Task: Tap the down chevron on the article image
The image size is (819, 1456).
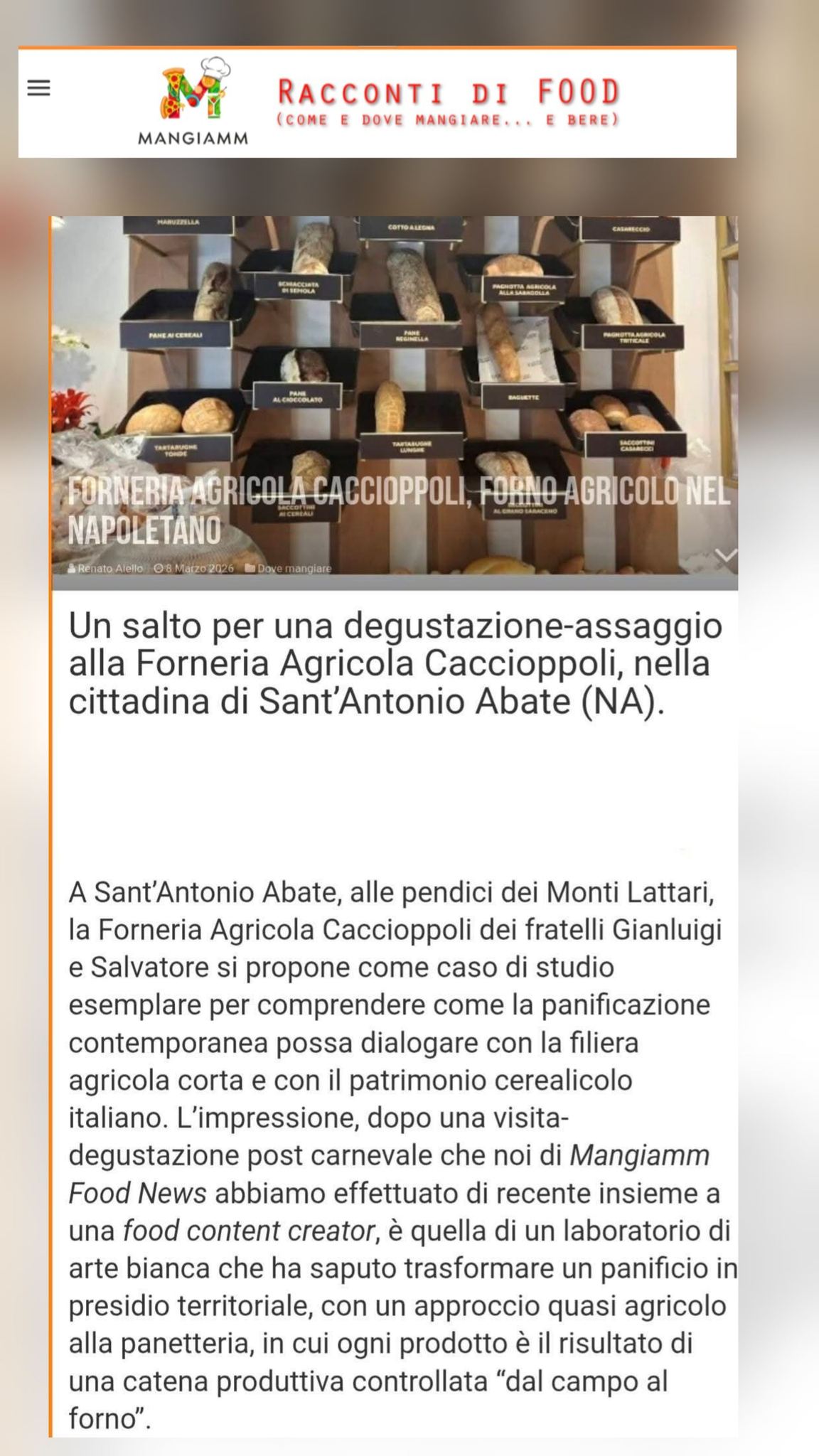Action: (725, 555)
